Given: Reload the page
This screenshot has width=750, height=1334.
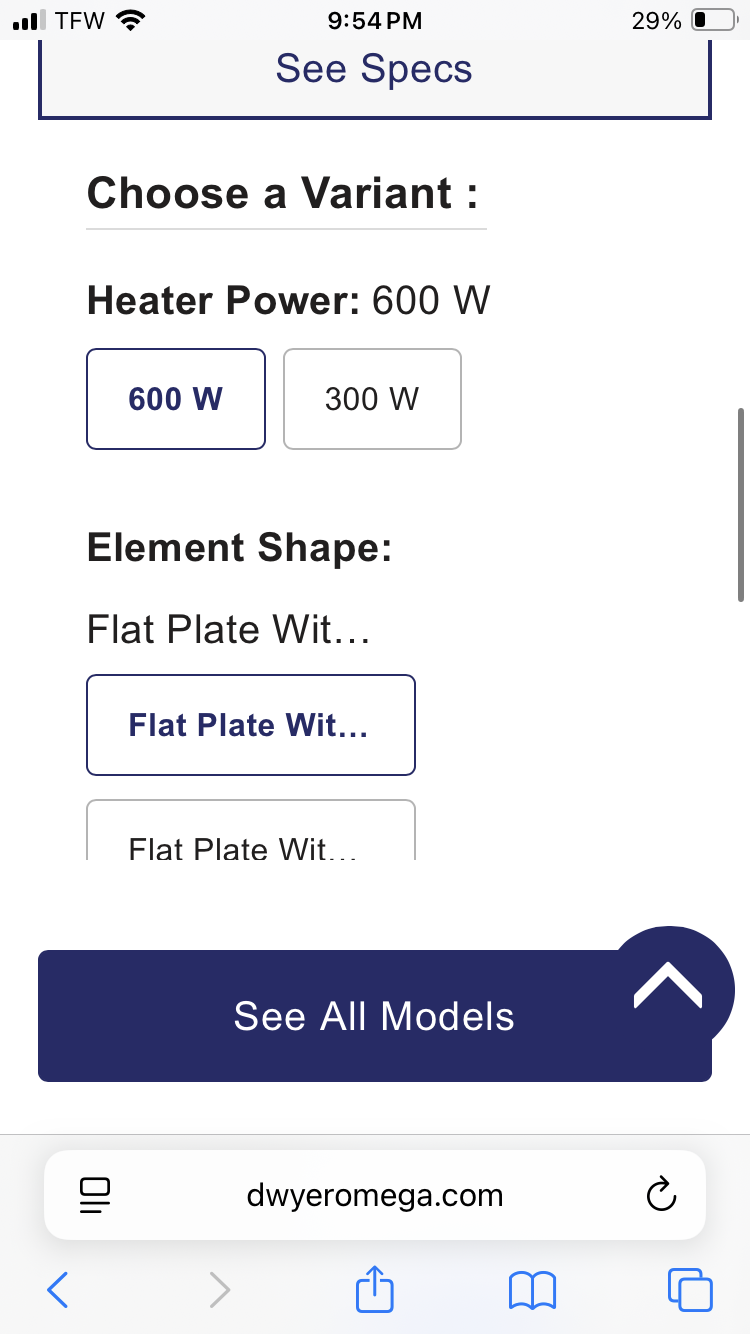Looking at the screenshot, I should tap(661, 1195).
